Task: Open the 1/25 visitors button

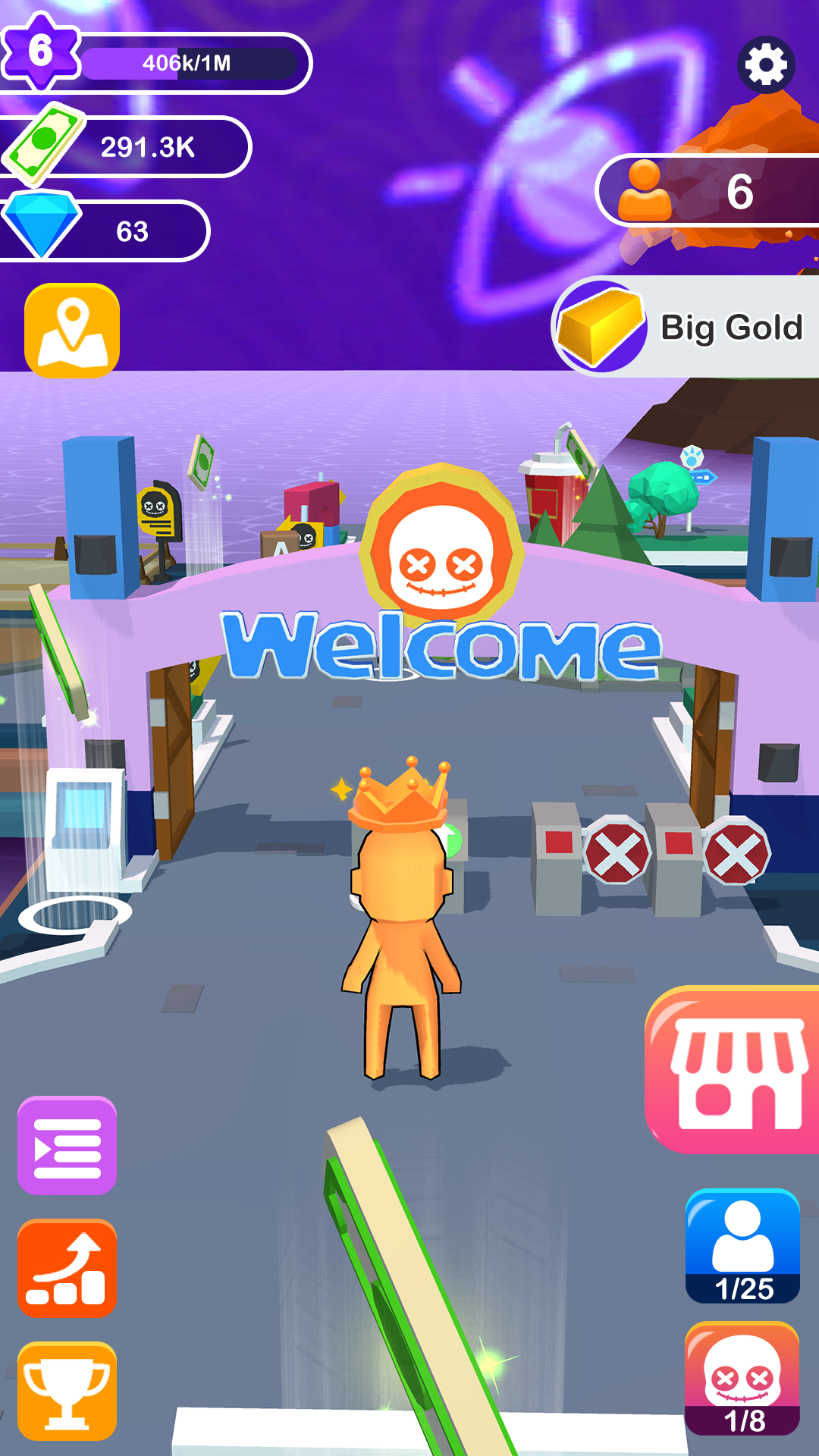Action: tap(742, 1246)
